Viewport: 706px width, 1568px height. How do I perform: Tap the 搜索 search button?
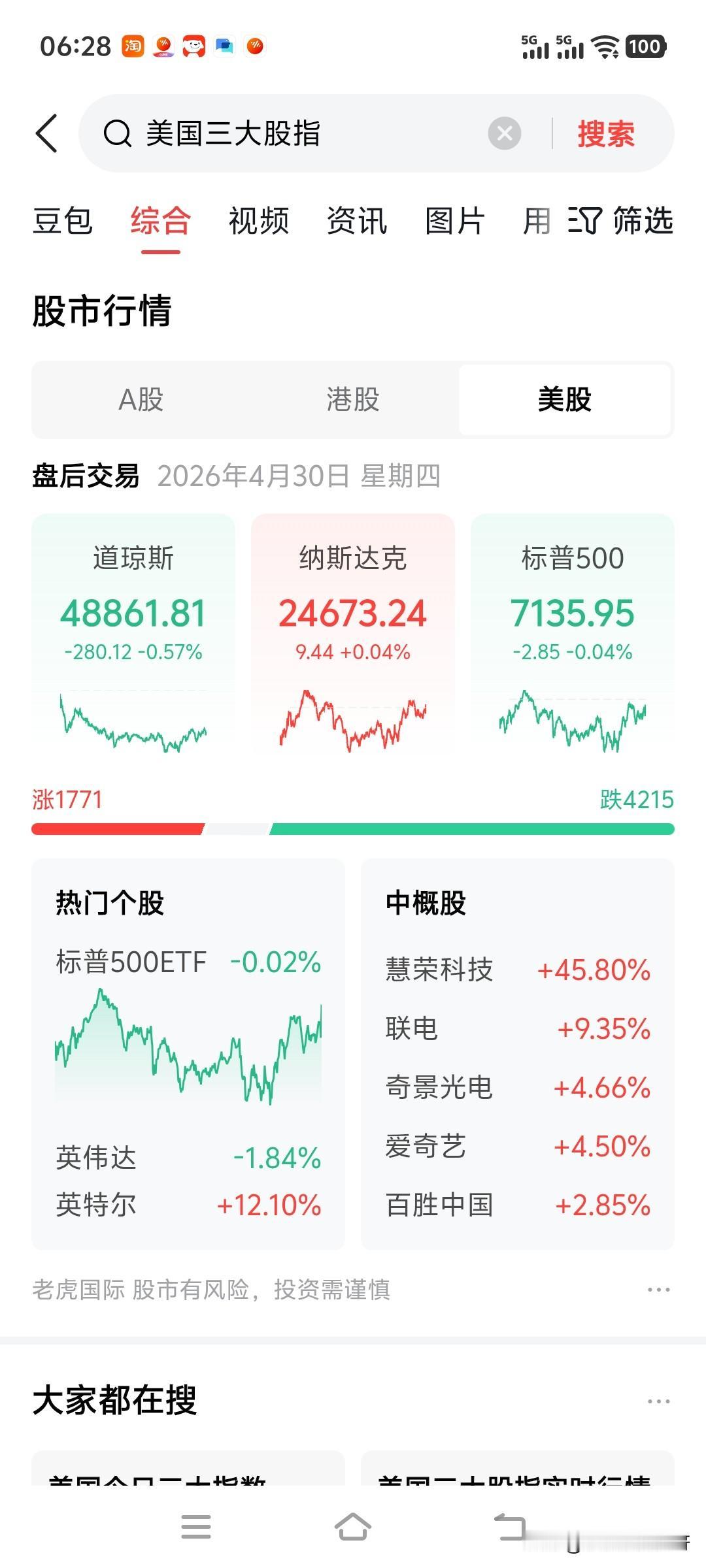pos(605,133)
